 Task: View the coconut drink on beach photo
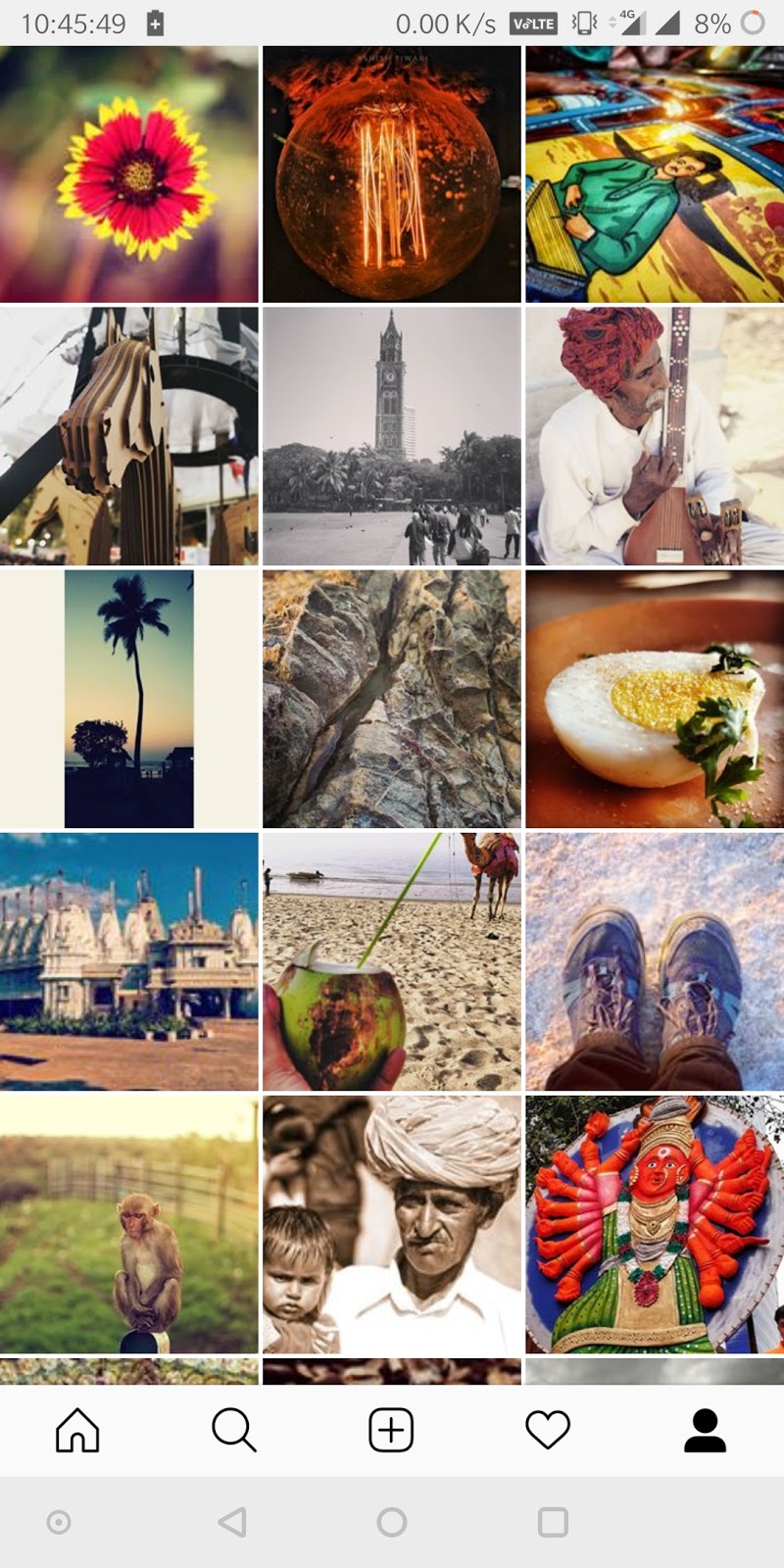pyautogui.click(x=392, y=961)
